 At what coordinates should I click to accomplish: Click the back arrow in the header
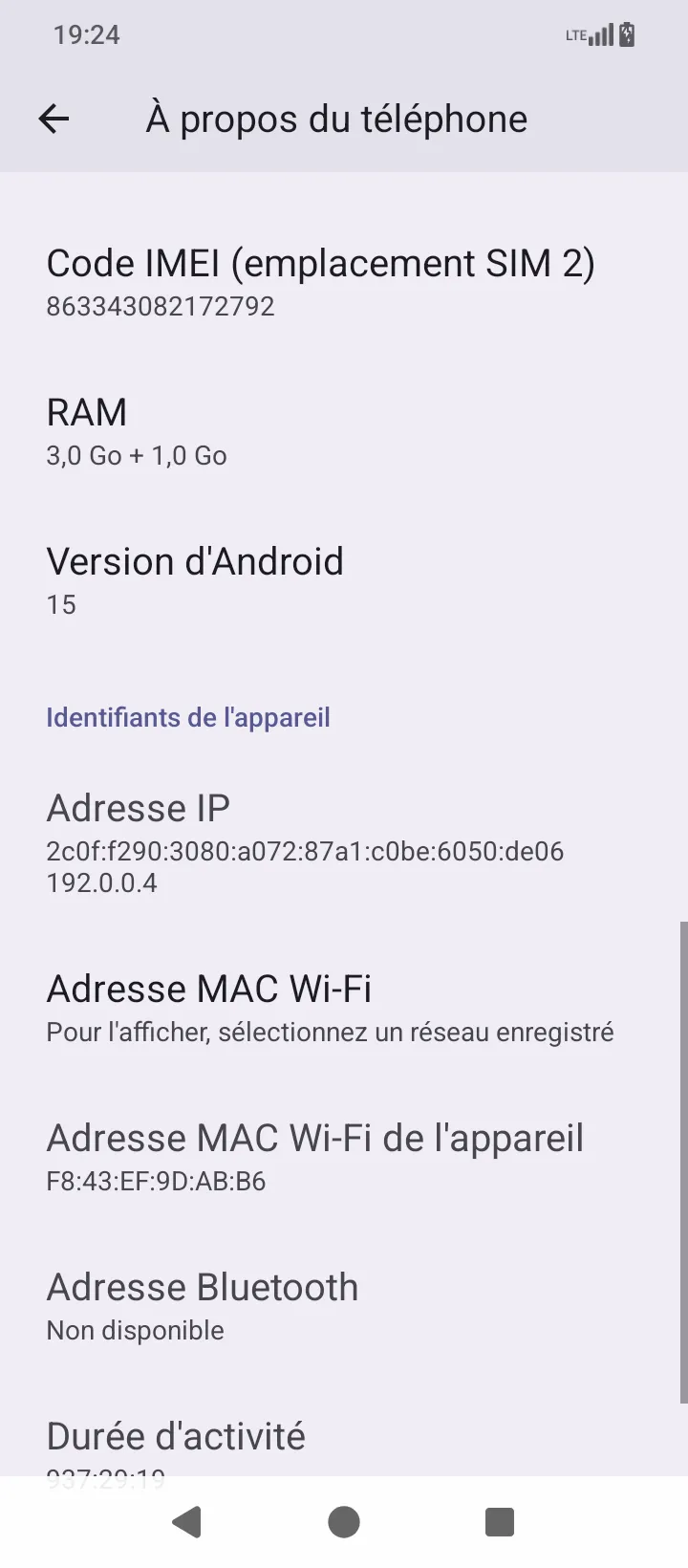(x=54, y=118)
